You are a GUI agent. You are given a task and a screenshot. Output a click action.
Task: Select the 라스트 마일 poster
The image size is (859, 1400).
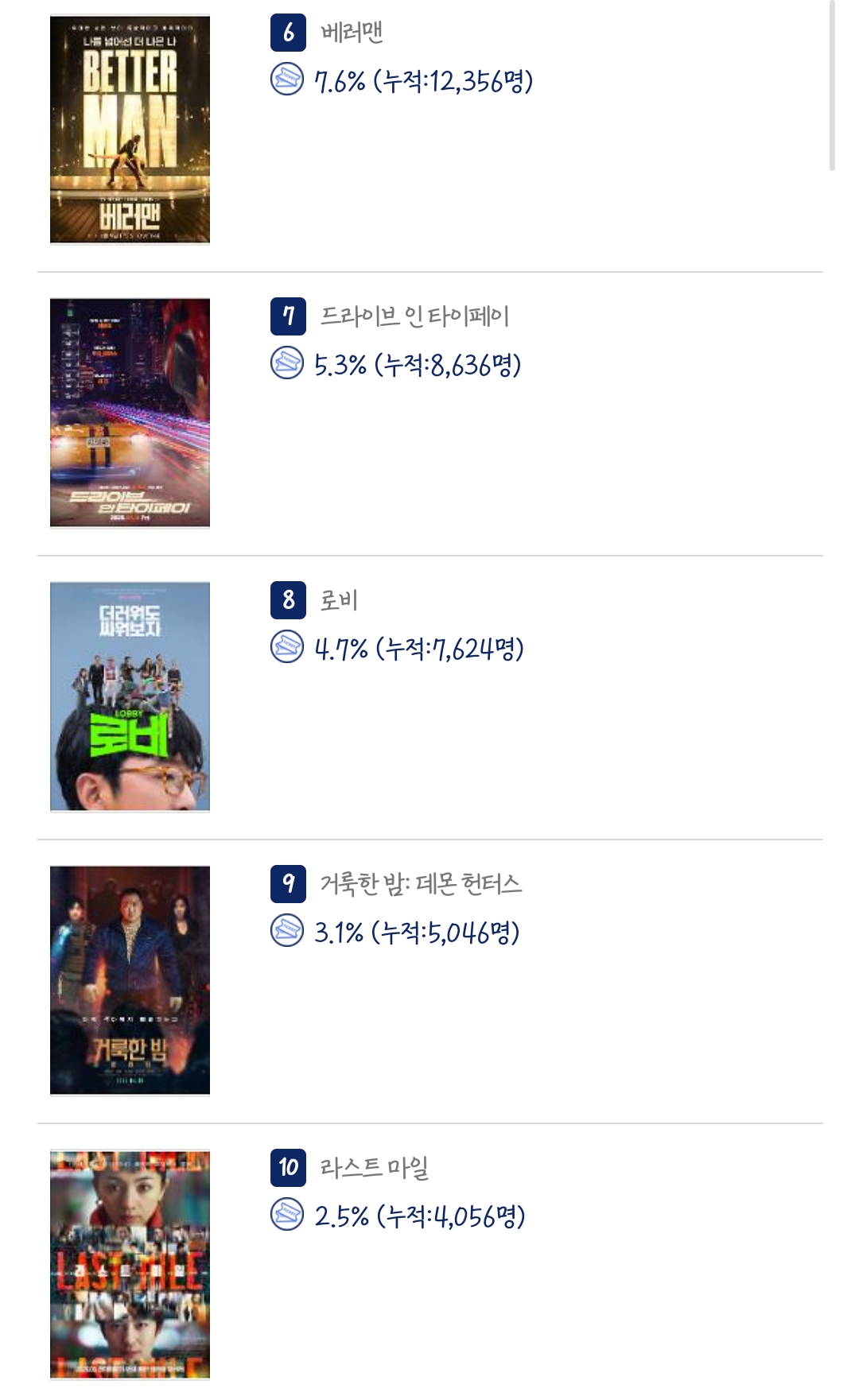pos(130,1264)
